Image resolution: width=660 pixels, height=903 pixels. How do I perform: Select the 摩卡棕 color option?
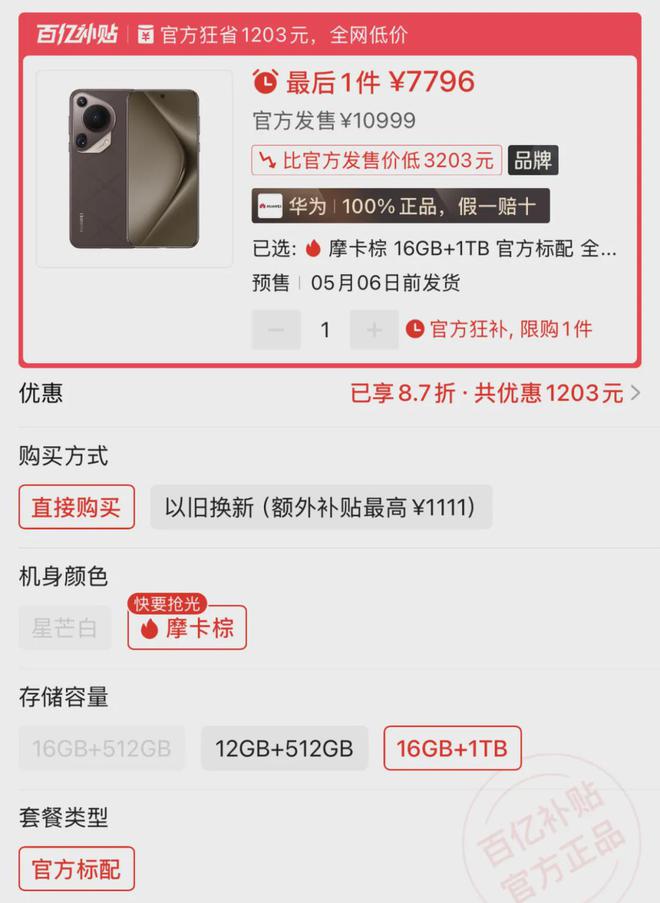tap(187, 628)
